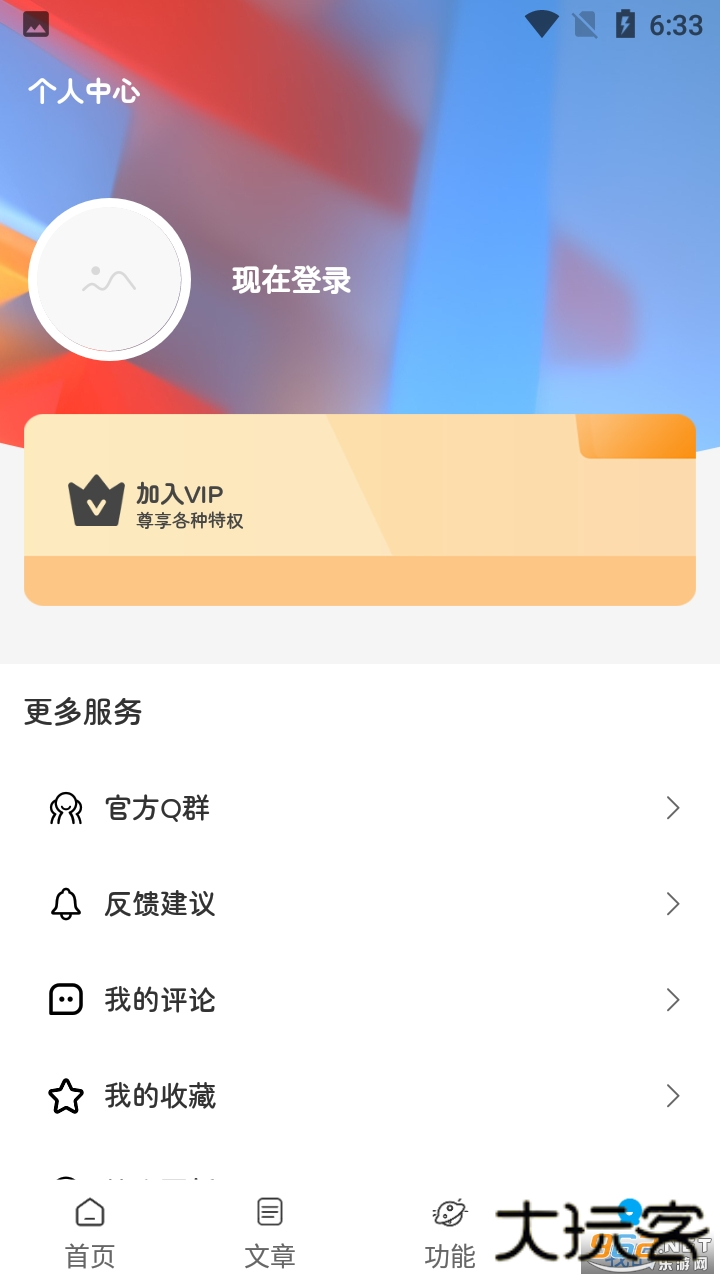Tap the palette icon above 功能
The width and height of the screenshot is (720, 1280).
(449, 1210)
